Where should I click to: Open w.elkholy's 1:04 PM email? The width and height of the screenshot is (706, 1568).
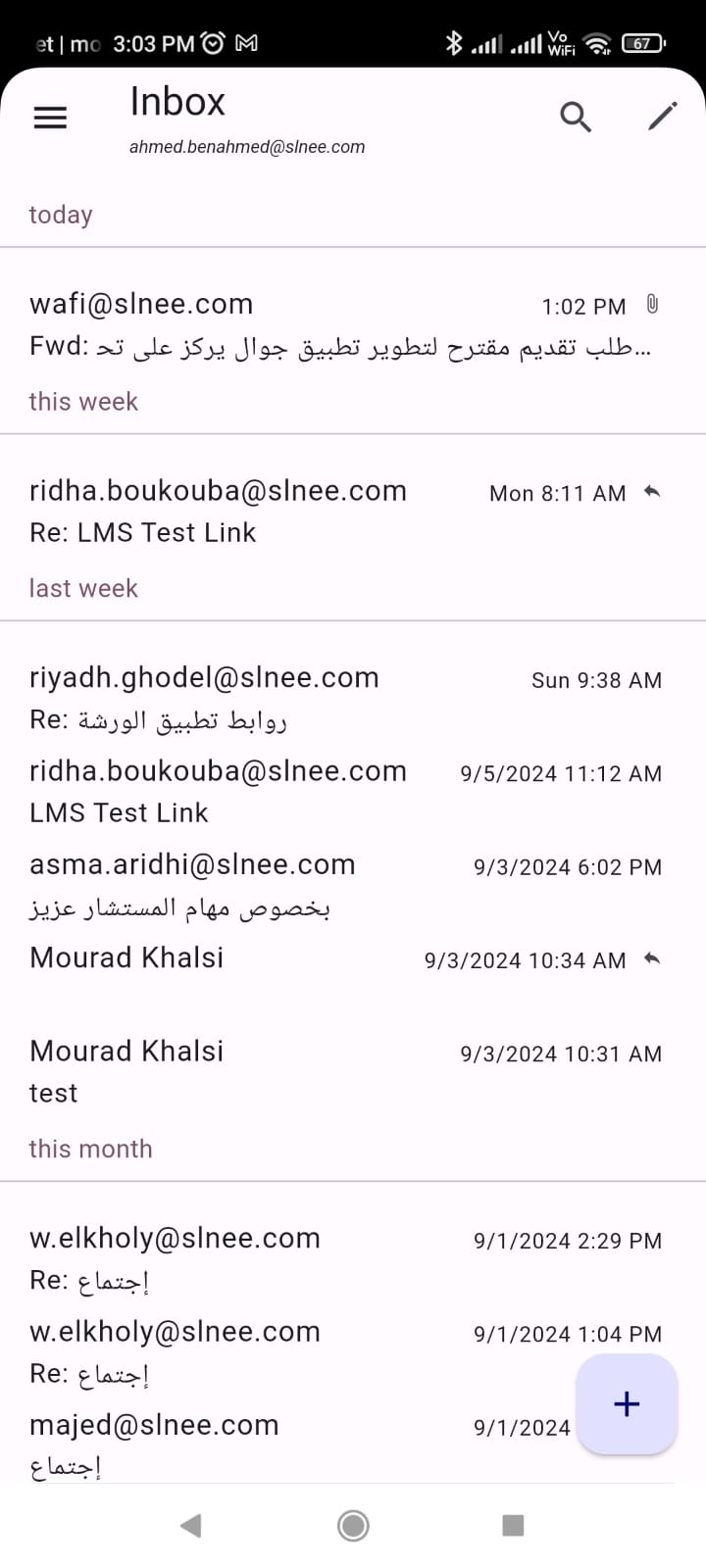pos(294,1351)
